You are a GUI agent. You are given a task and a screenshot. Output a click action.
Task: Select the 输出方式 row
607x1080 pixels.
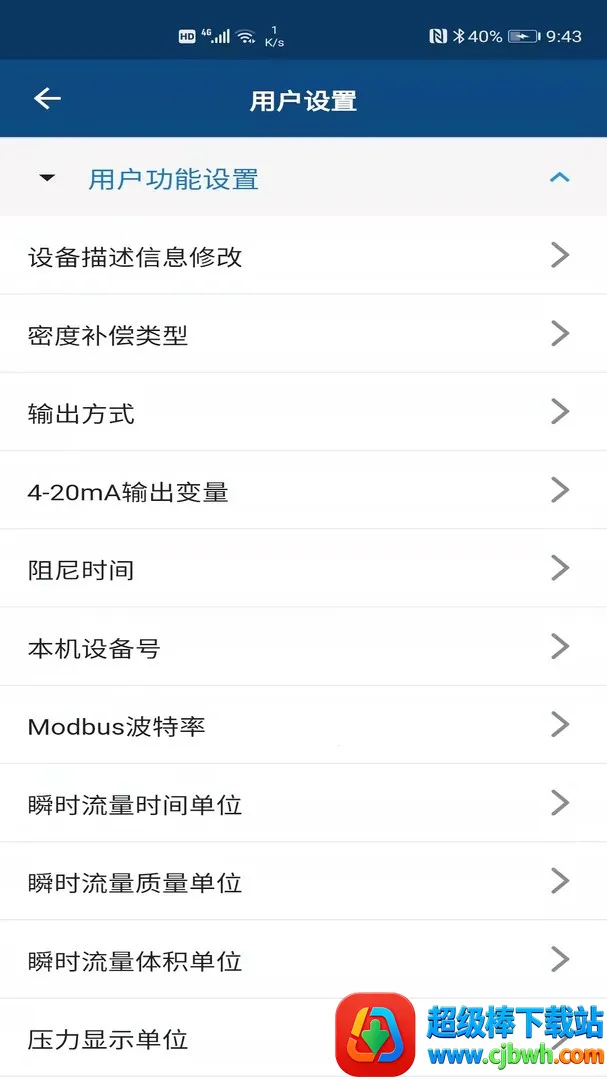click(303, 412)
